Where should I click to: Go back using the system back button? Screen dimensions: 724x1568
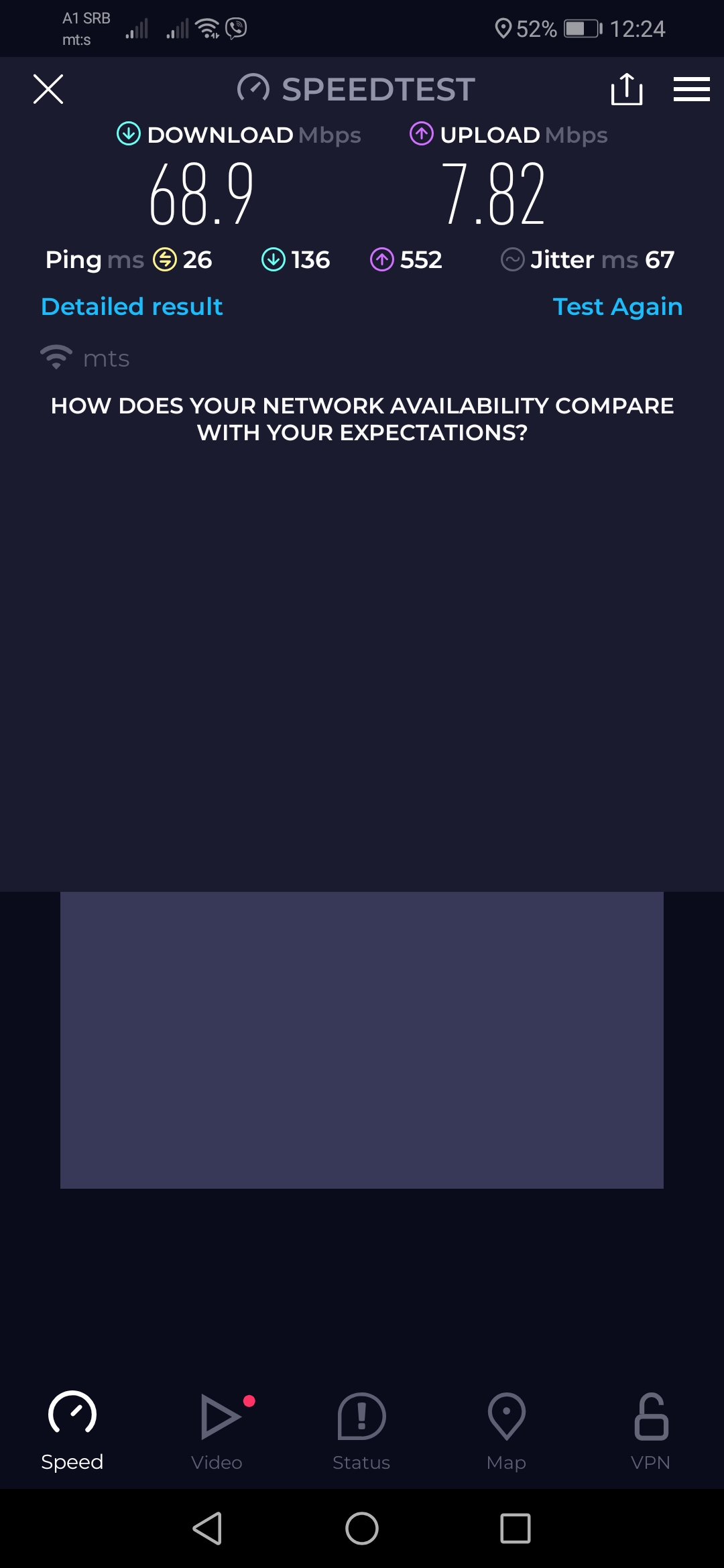click(x=208, y=1528)
